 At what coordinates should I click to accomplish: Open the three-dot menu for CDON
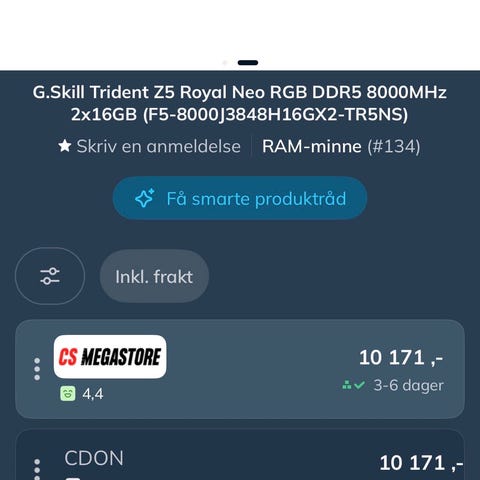[x=37, y=469]
